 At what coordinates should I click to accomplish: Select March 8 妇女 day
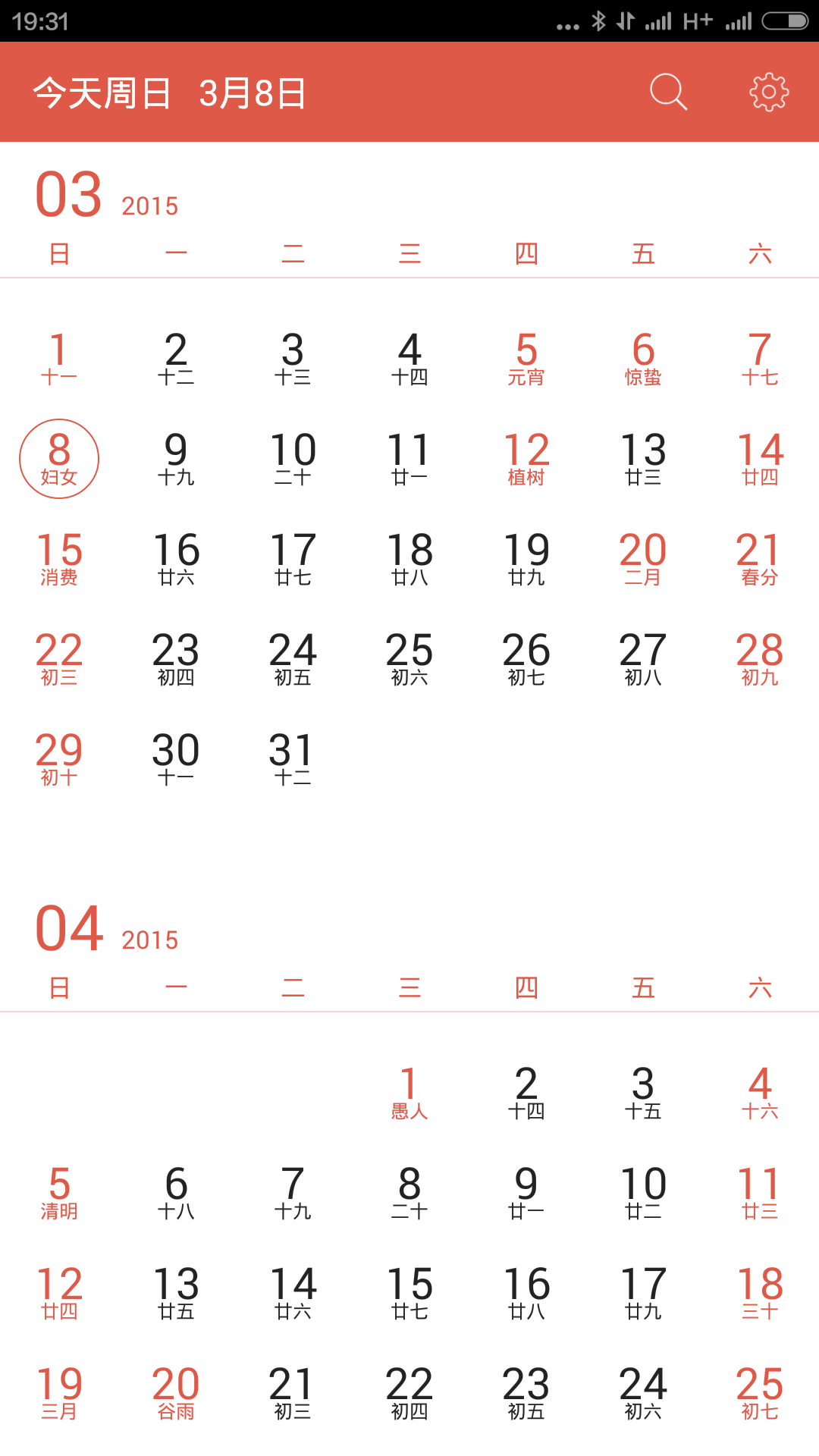pyautogui.click(x=59, y=459)
